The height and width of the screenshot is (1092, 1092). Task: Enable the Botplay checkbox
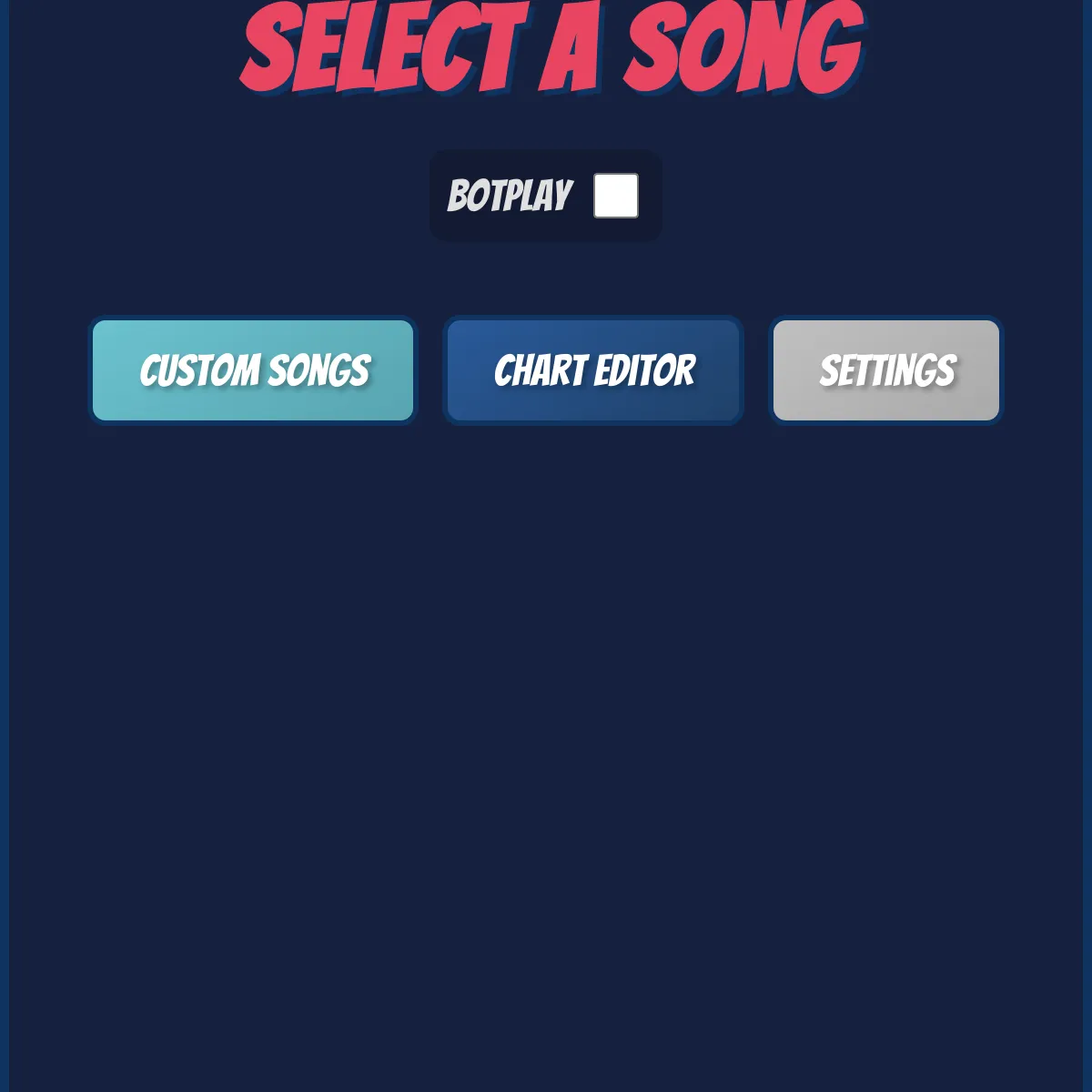click(616, 196)
